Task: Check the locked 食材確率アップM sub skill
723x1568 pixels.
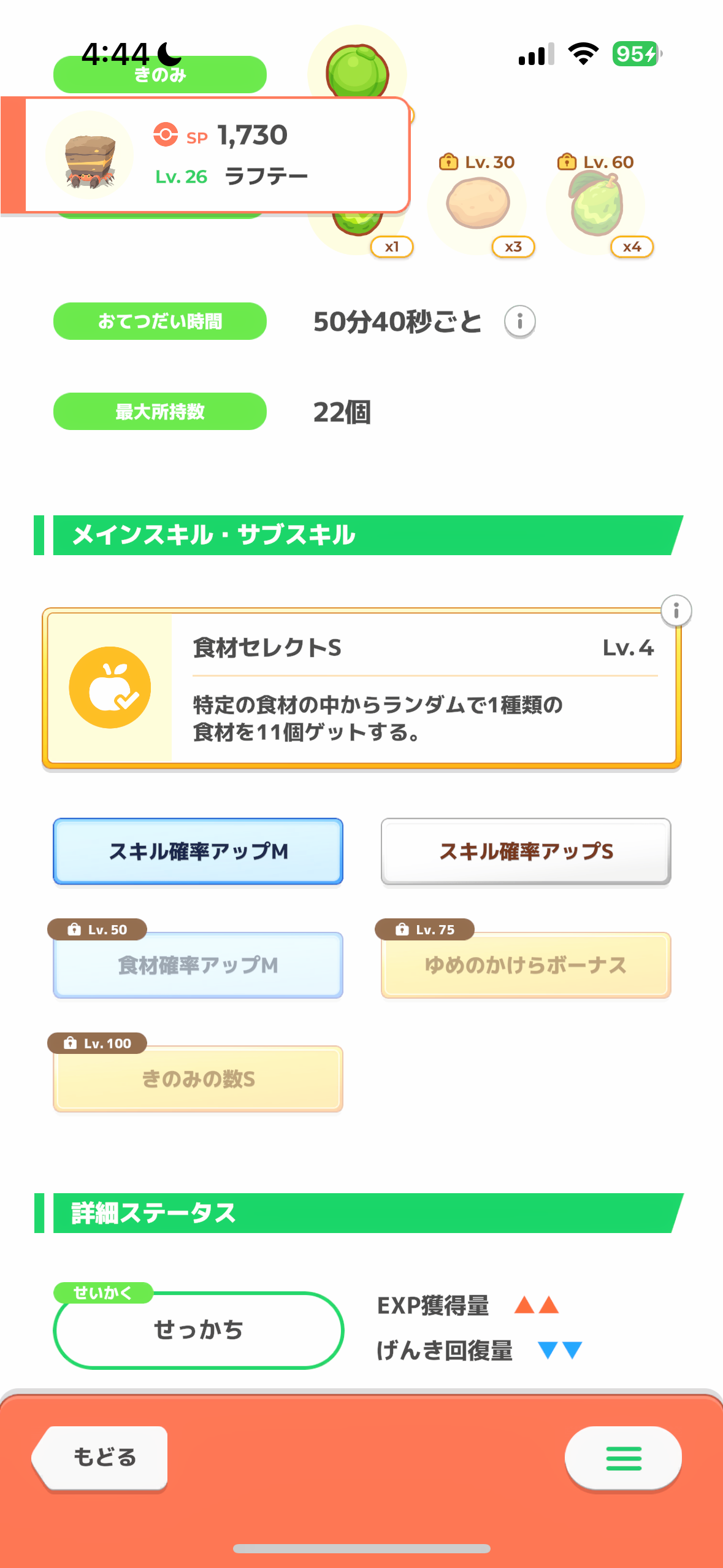Action: click(198, 966)
